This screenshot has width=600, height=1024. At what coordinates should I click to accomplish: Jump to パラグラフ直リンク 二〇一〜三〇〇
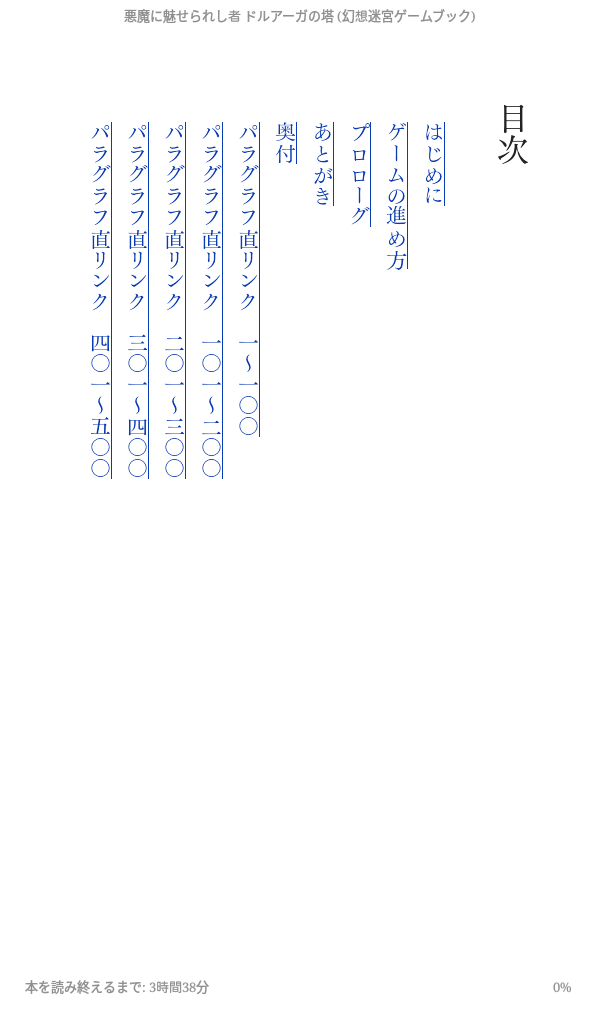175,300
